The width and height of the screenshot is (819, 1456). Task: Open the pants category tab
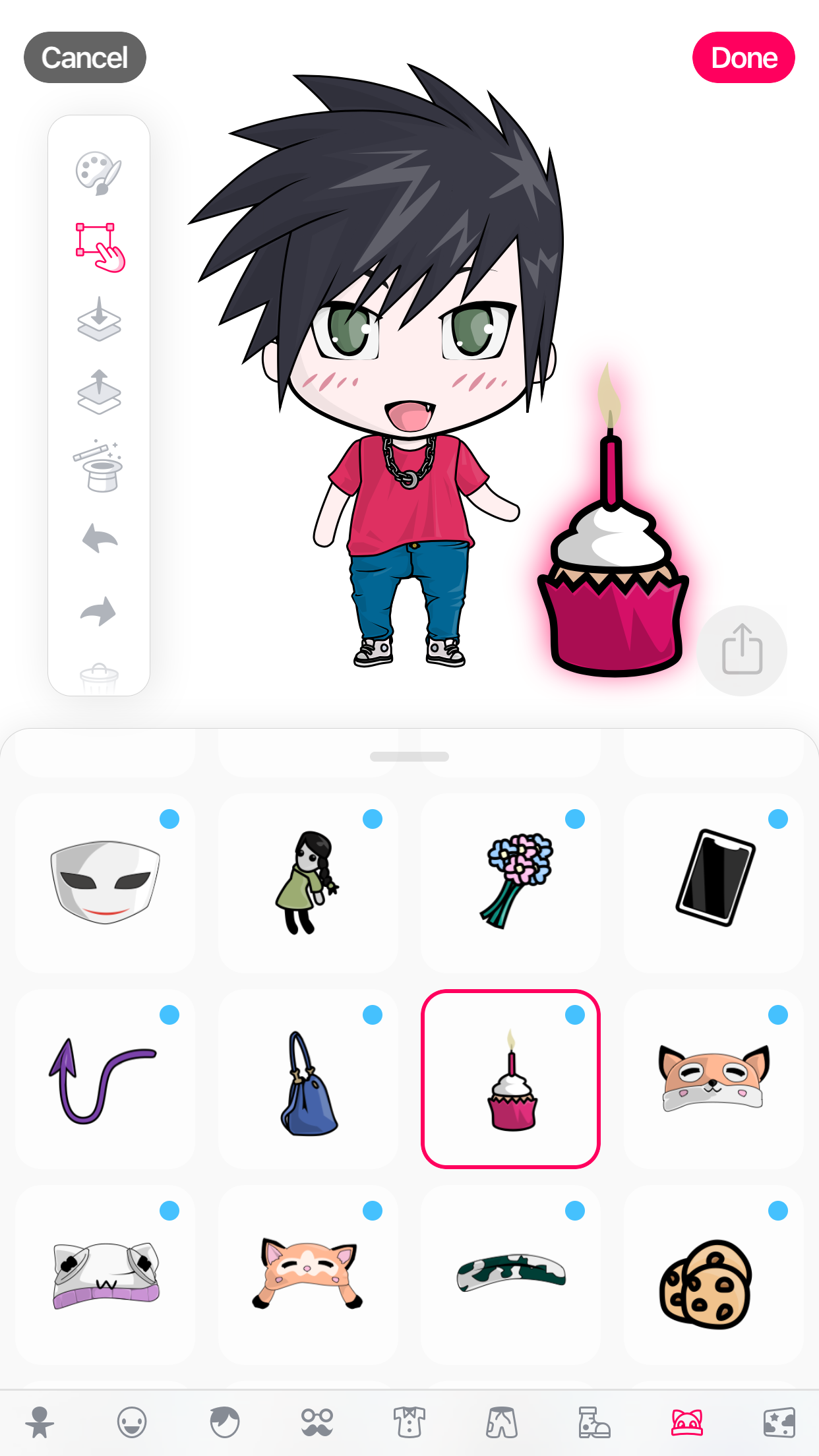point(502,1421)
